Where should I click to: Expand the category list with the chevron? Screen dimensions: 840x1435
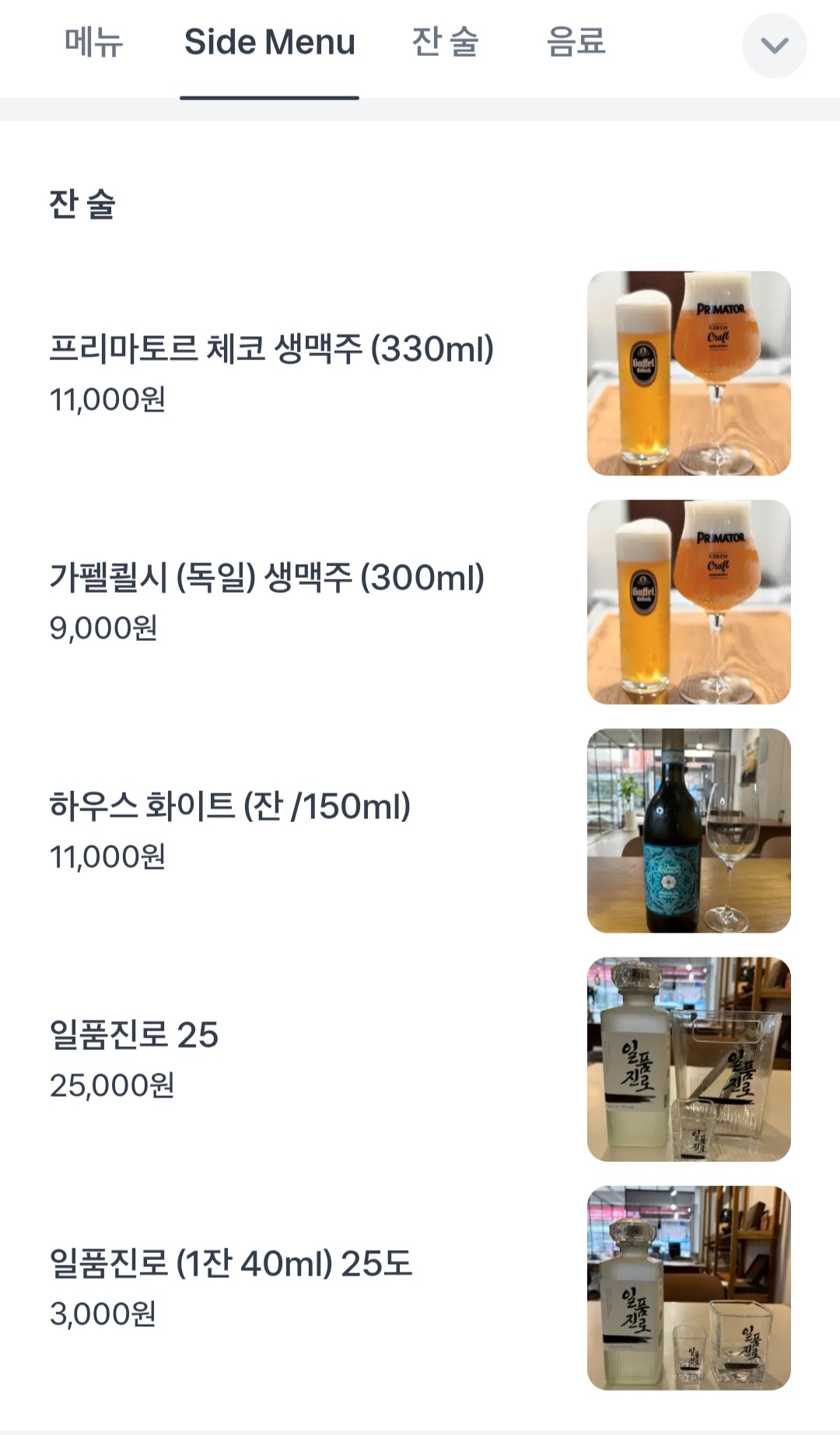pos(774,45)
